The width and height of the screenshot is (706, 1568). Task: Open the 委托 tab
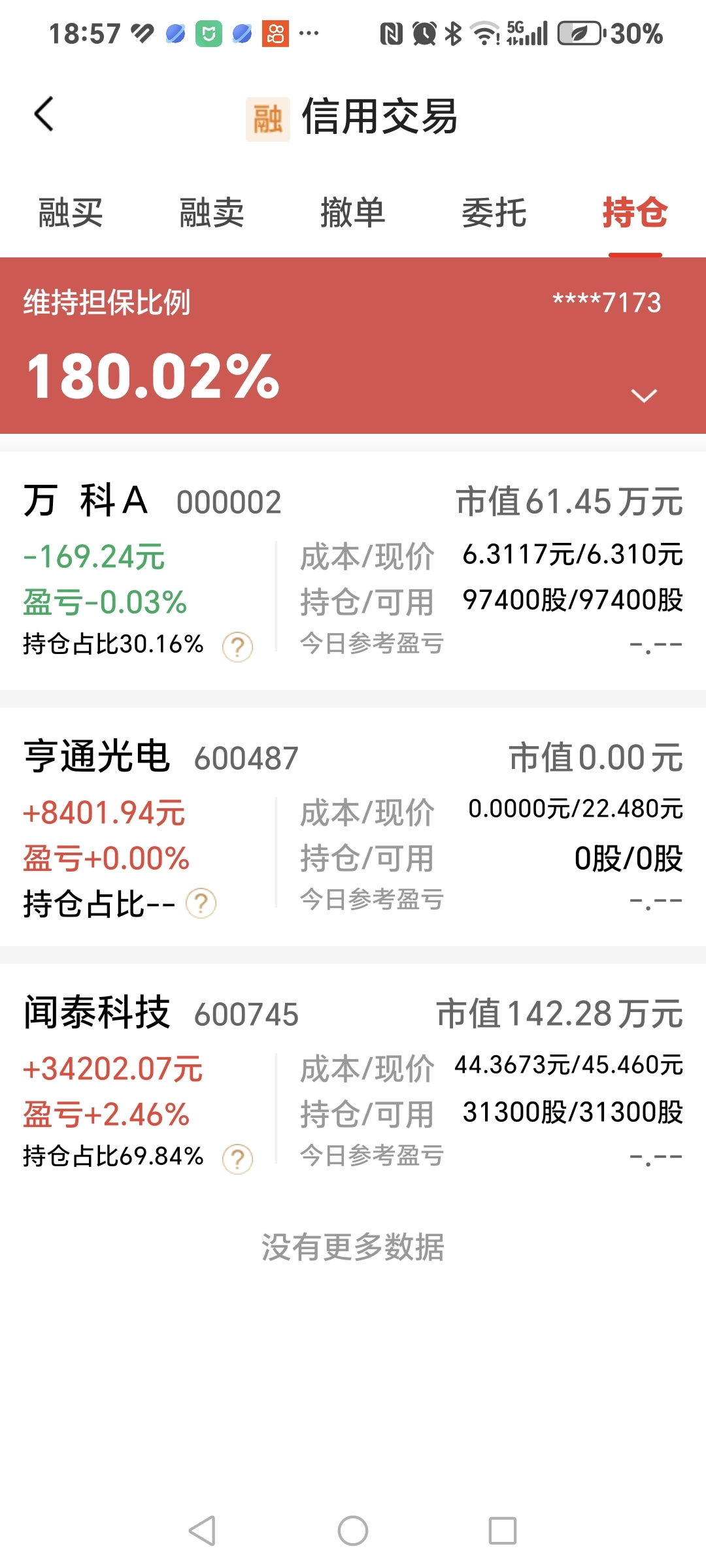pos(494,213)
